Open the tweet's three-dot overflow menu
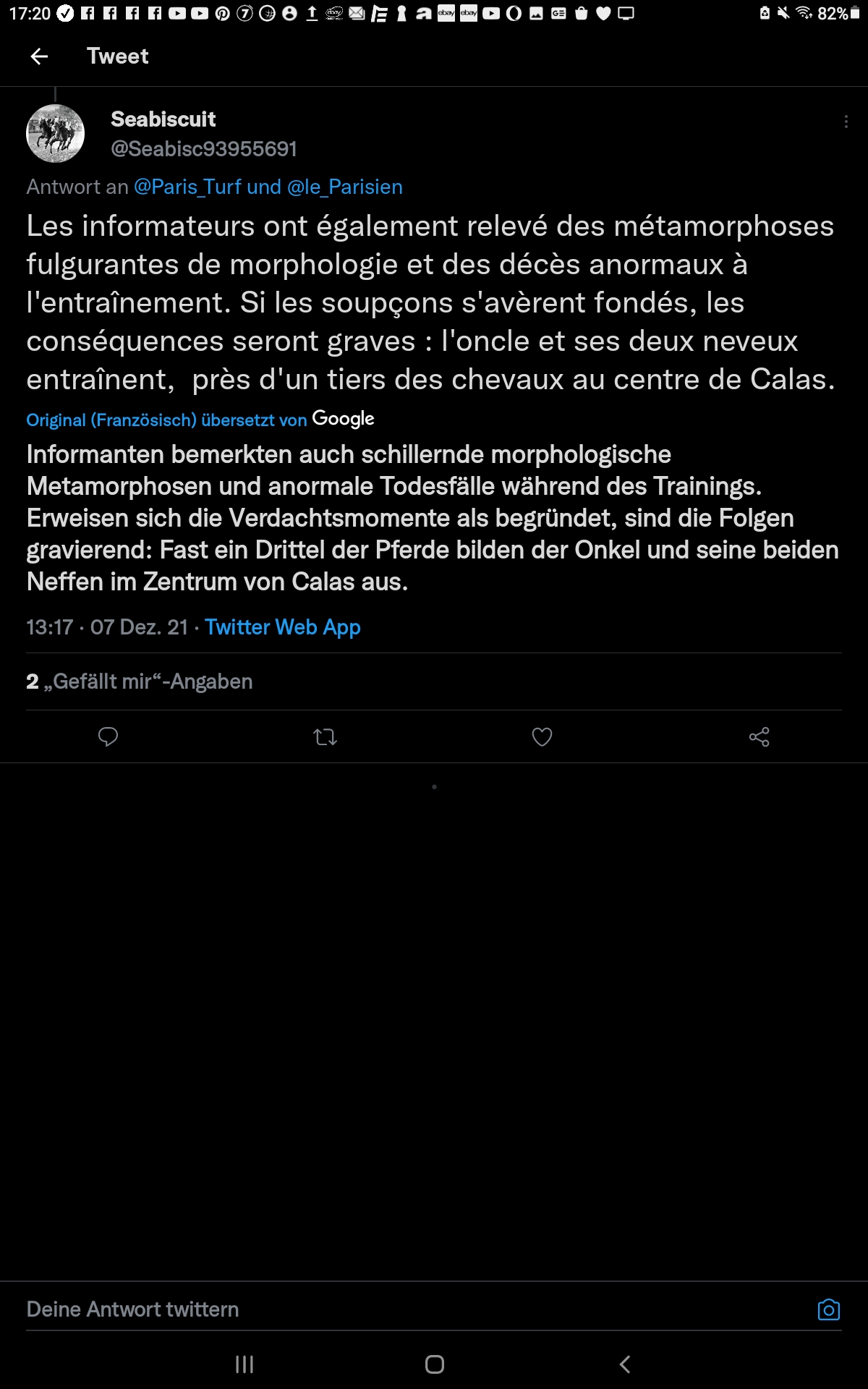The image size is (868, 1389). 846,122
